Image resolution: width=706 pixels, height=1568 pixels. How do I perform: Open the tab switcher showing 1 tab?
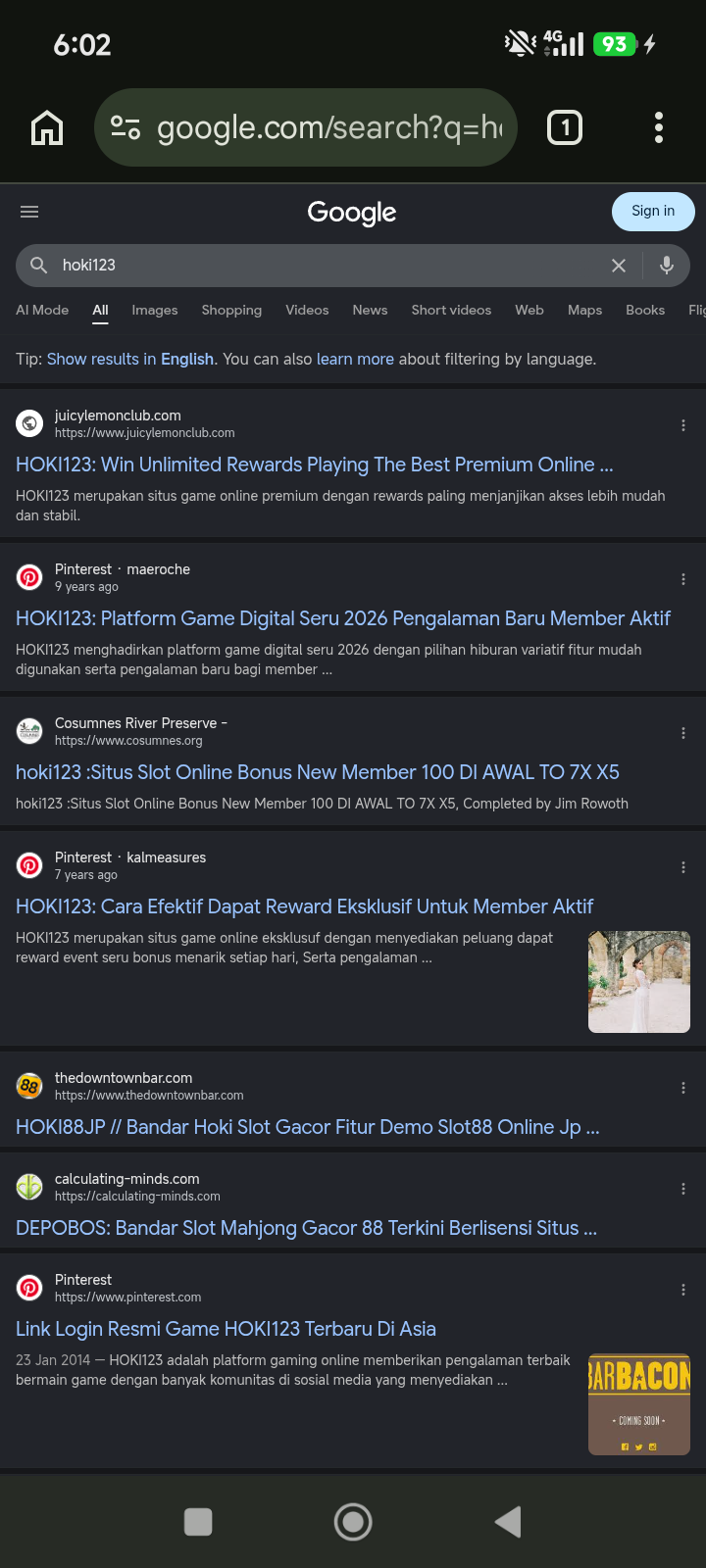point(565,127)
